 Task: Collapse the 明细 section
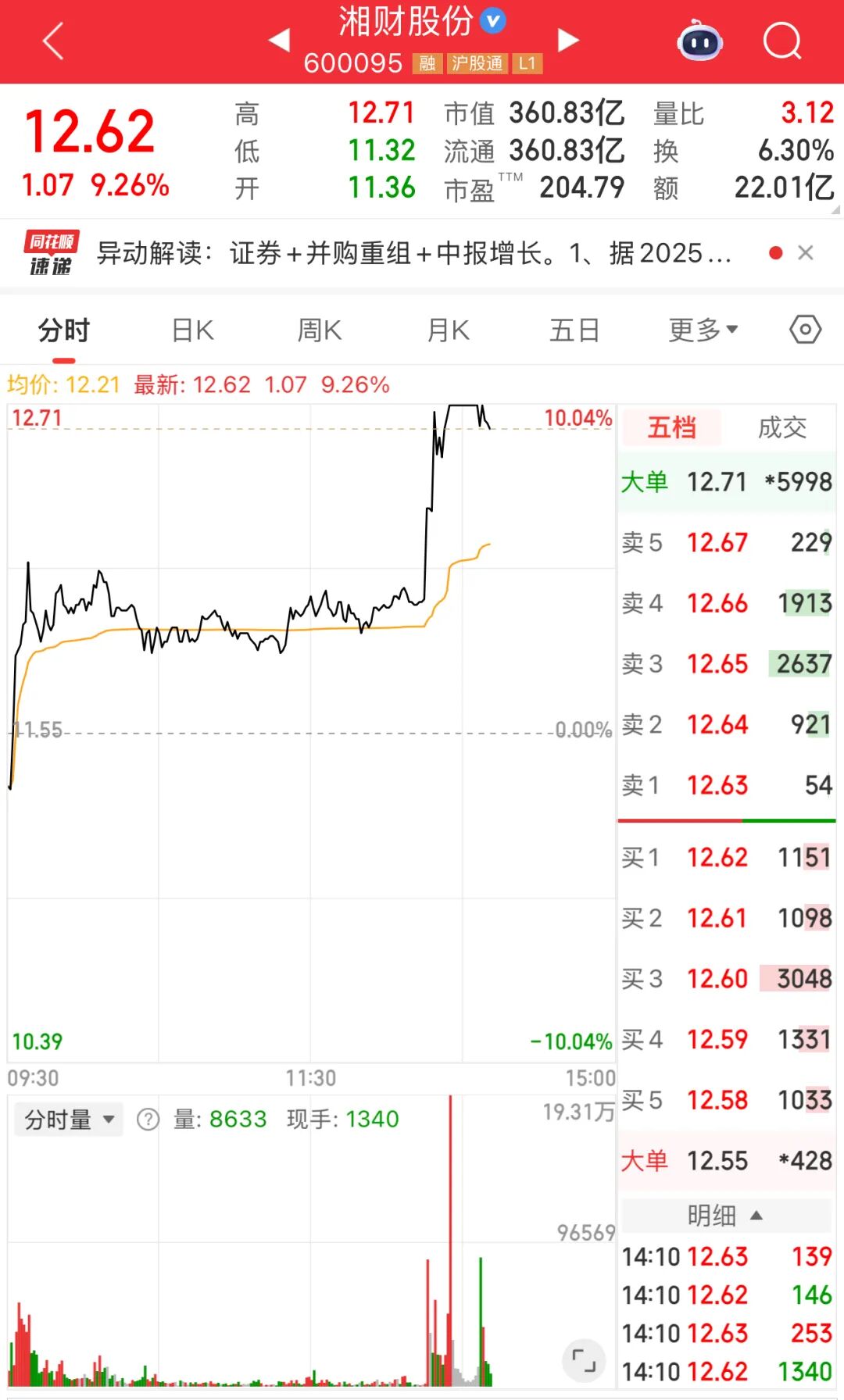click(x=725, y=1216)
